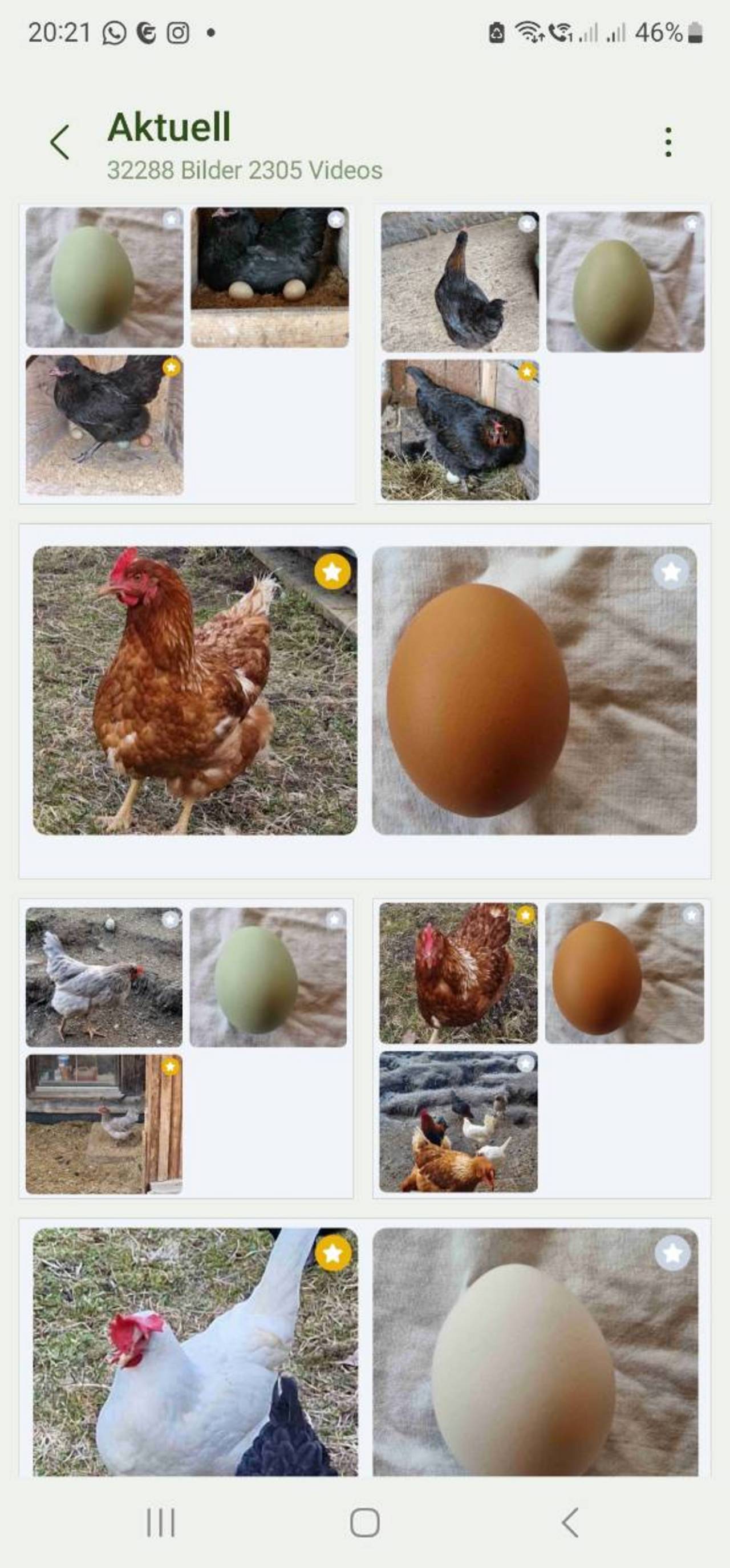
Task: View the black hen sitting on two eggs
Action: point(270,277)
